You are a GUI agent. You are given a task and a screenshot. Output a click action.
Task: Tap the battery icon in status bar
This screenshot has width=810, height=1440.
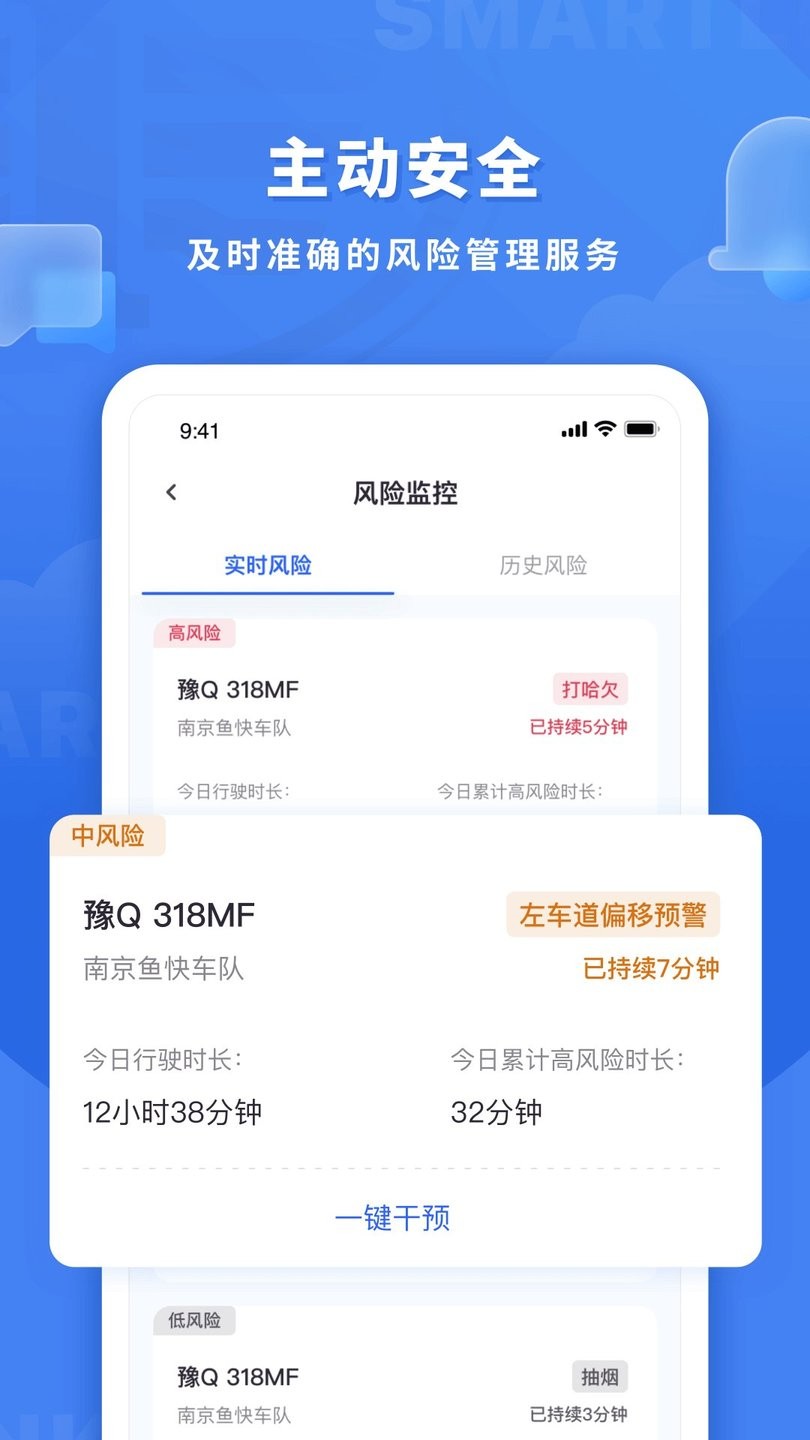[641, 430]
